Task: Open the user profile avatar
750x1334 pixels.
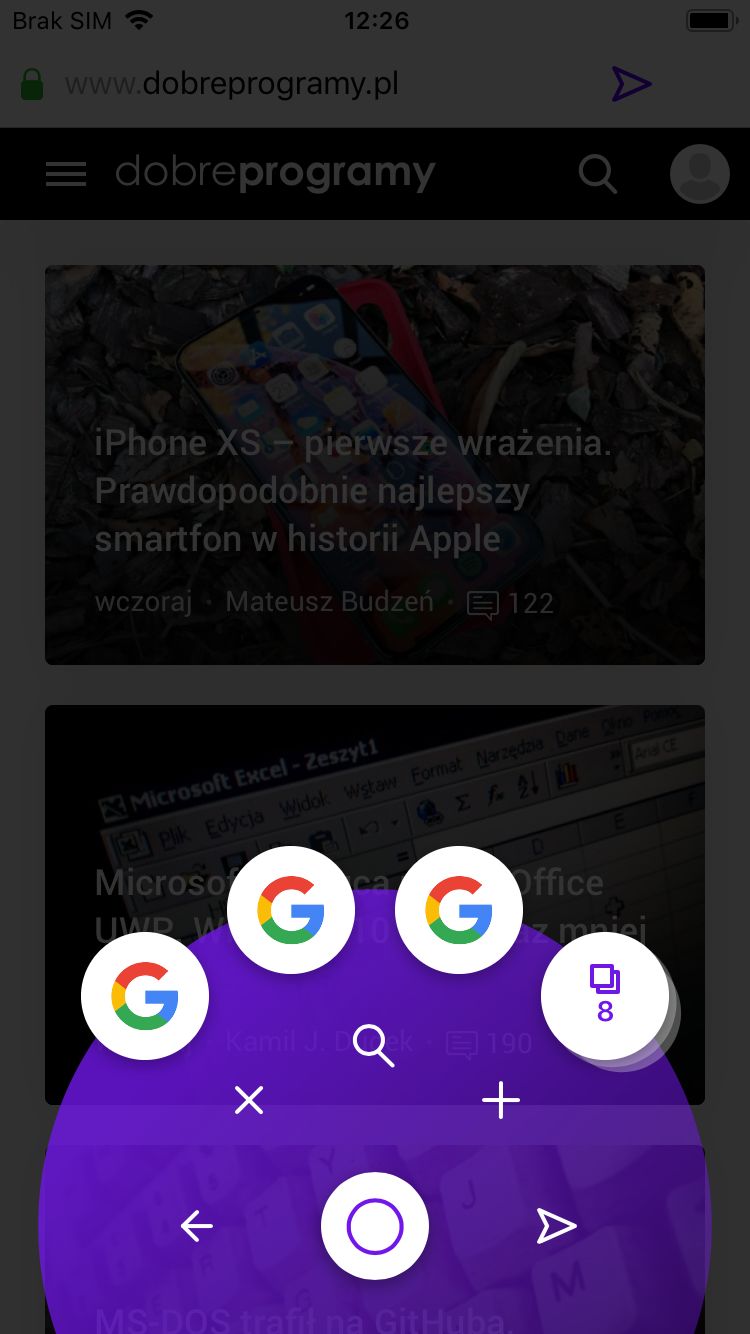Action: point(700,173)
